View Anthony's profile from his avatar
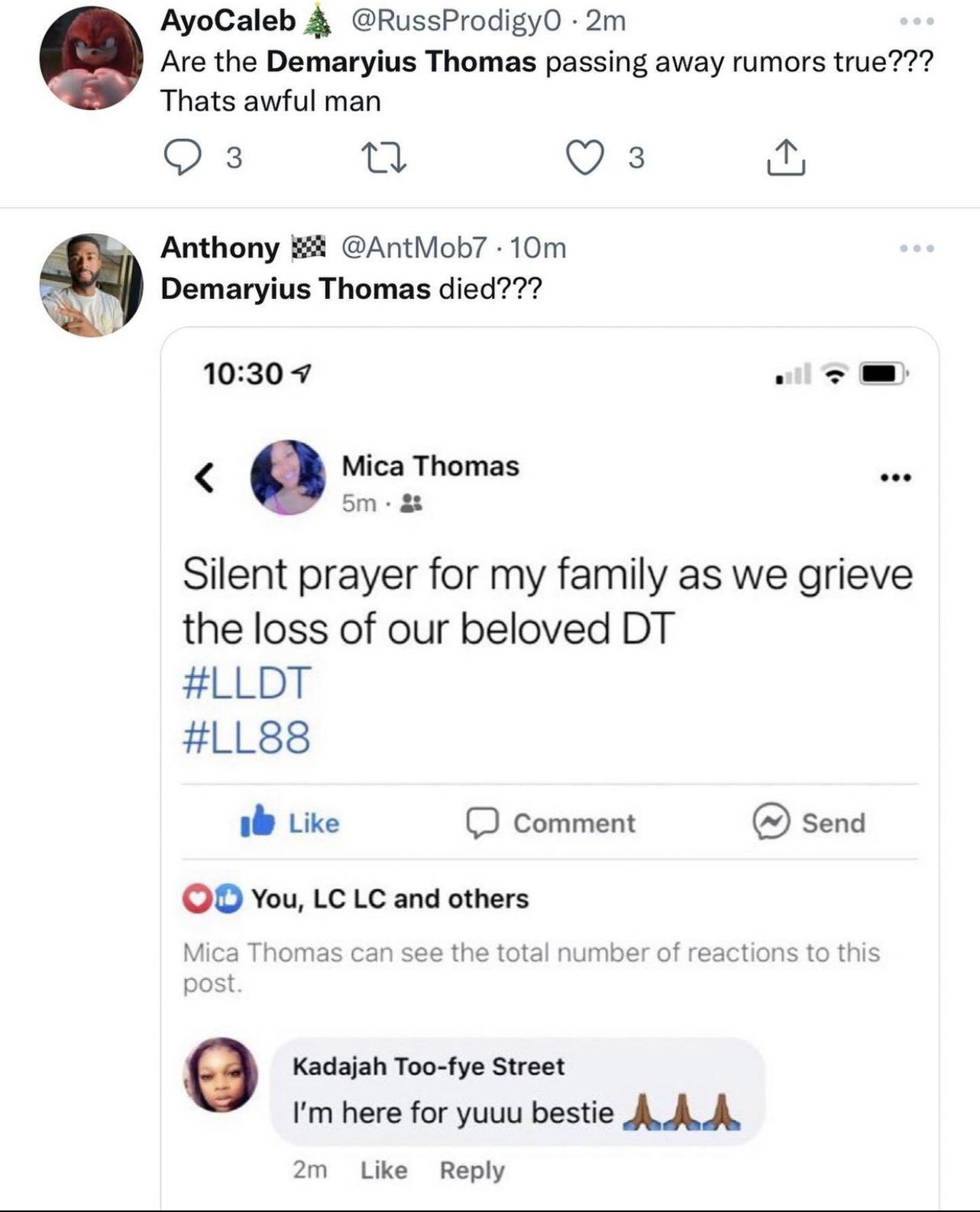This screenshot has height=1212, width=980. coord(91,284)
